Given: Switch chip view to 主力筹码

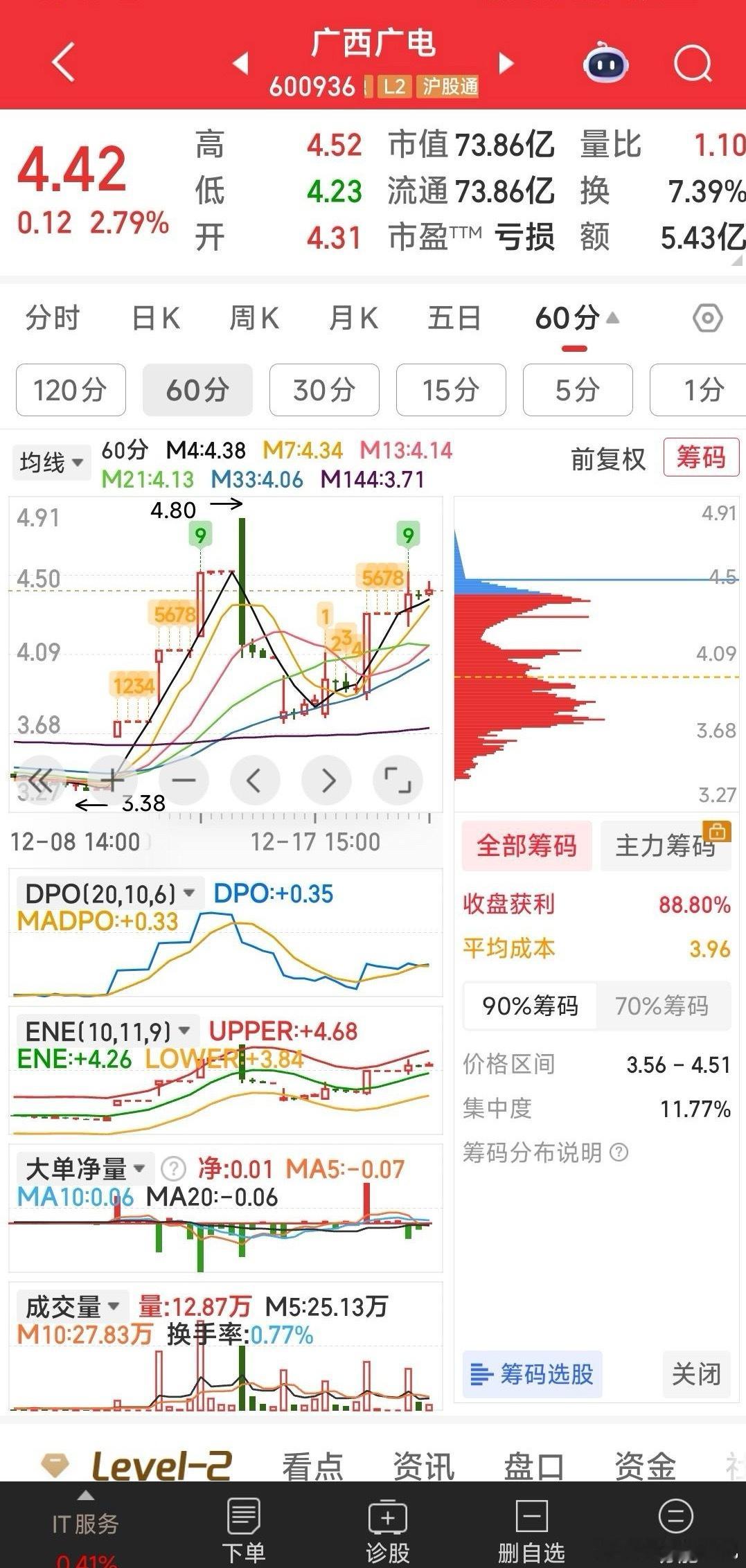Looking at the screenshot, I should tap(664, 846).
